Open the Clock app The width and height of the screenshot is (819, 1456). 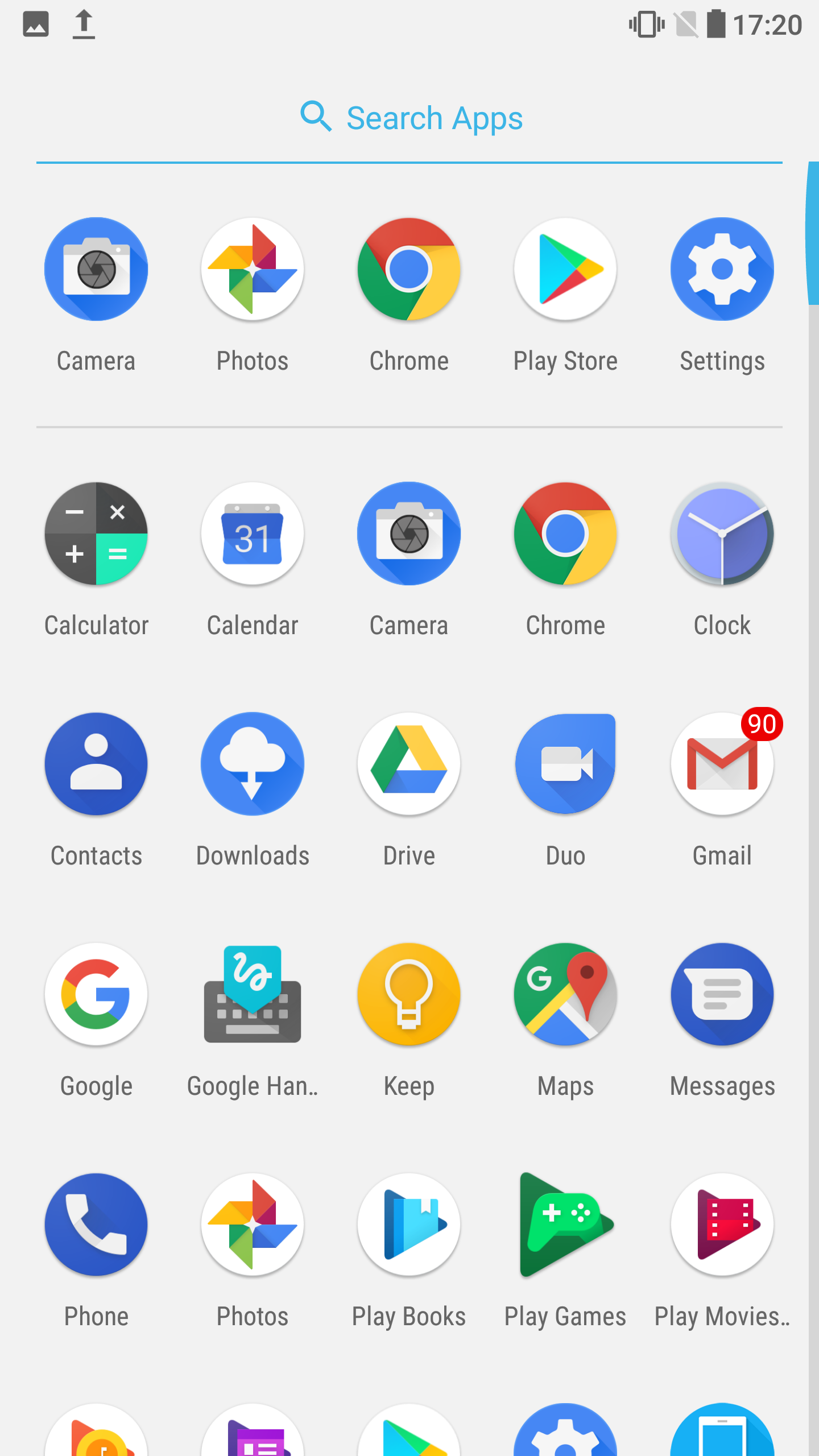[722, 534]
